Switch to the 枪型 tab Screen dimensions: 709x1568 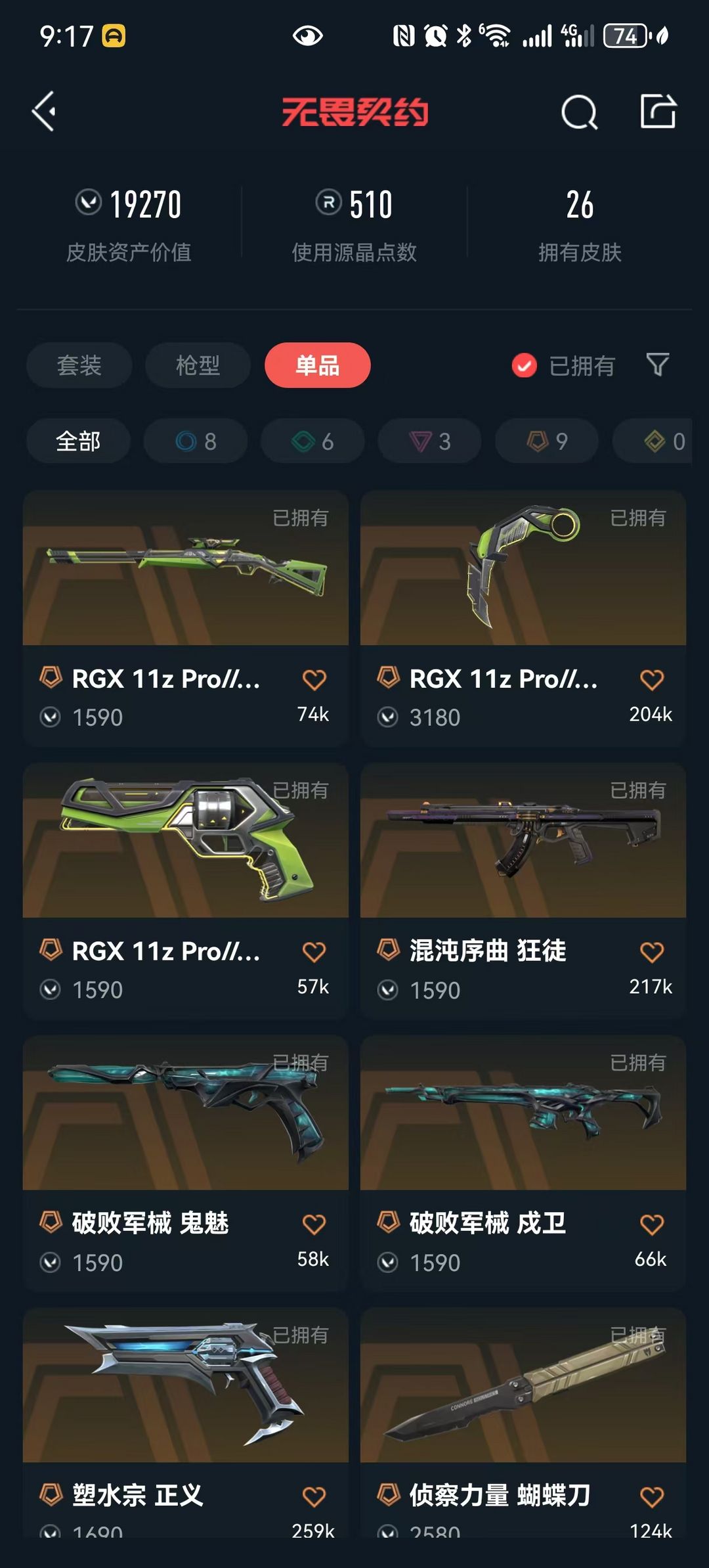[198, 365]
